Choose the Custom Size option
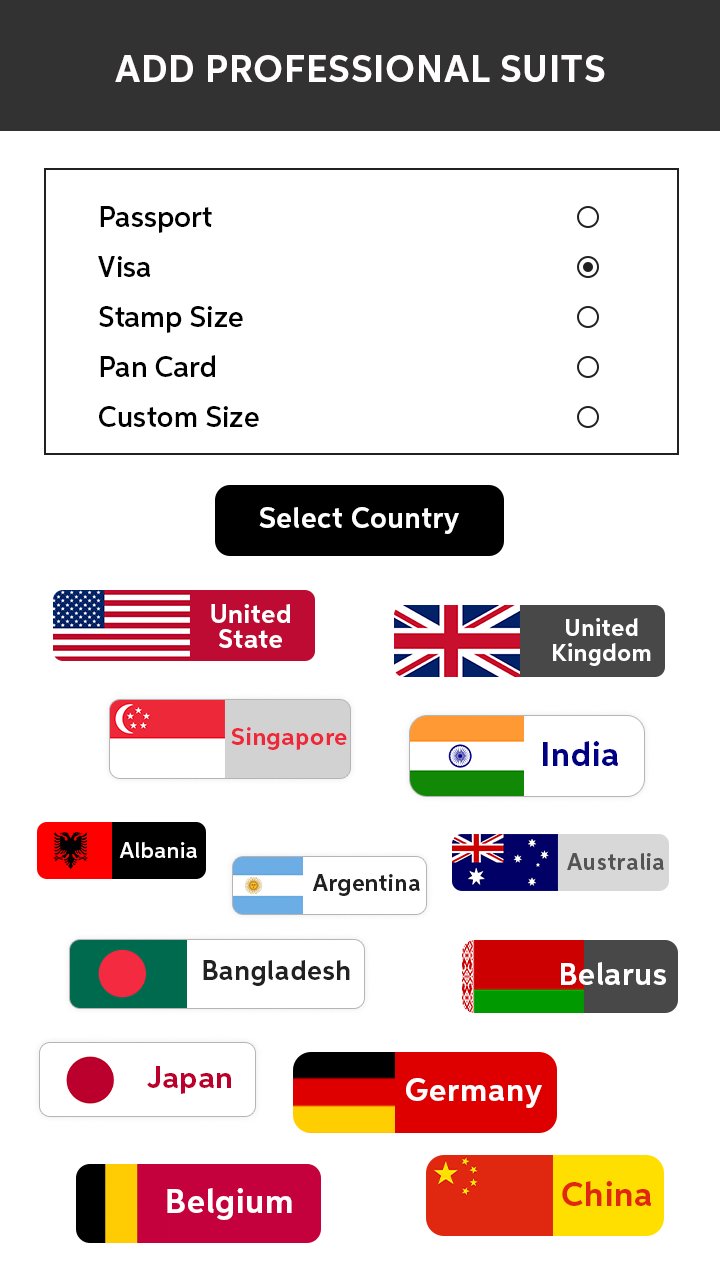 click(x=588, y=417)
